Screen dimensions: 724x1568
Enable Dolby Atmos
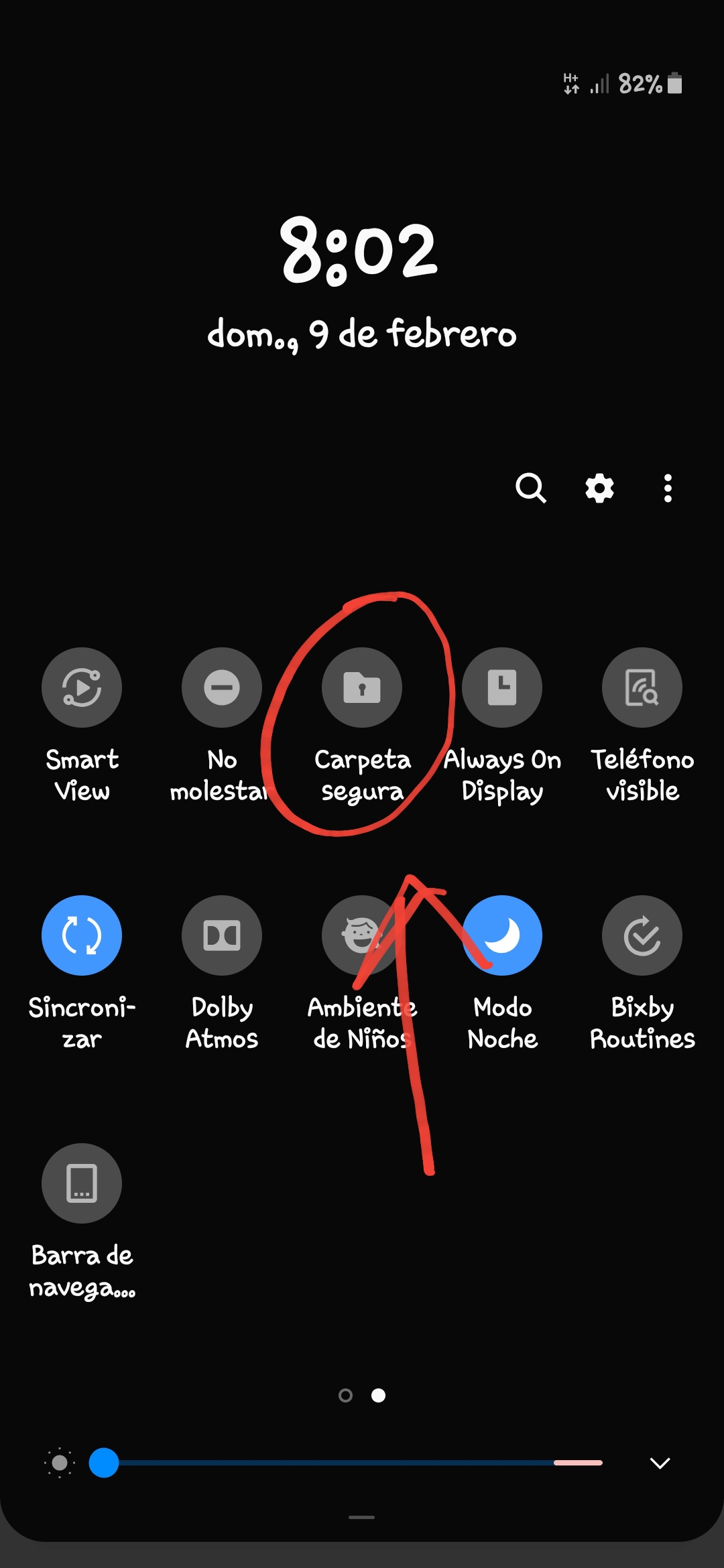tap(222, 935)
